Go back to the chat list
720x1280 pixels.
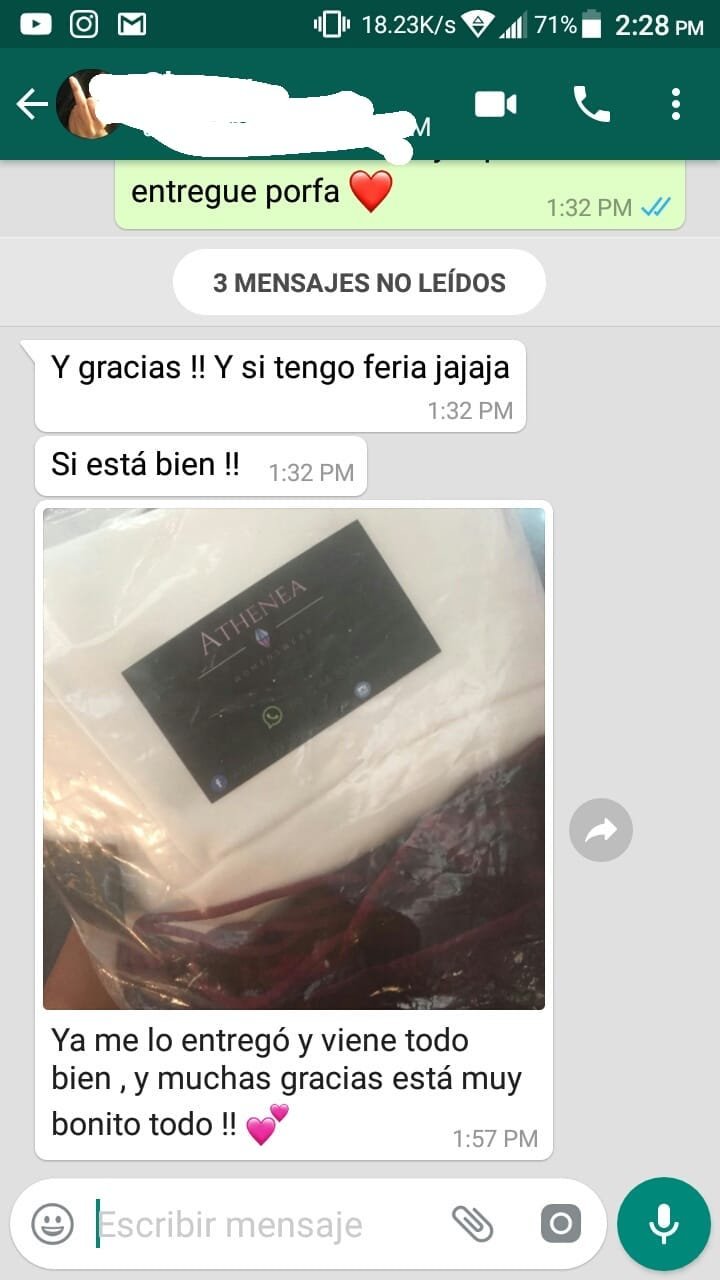pyautogui.click(x=31, y=104)
